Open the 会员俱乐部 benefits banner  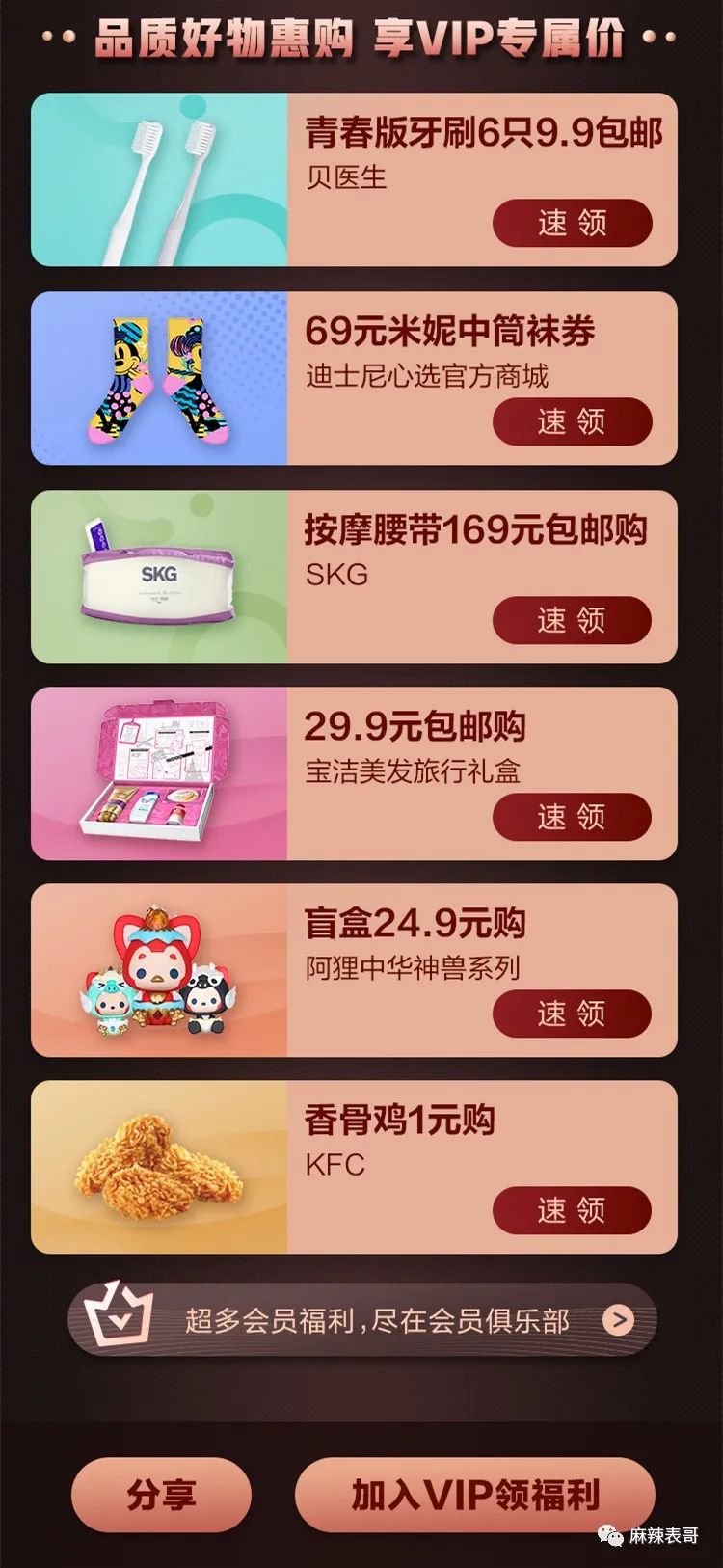click(x=361, y=1321)
